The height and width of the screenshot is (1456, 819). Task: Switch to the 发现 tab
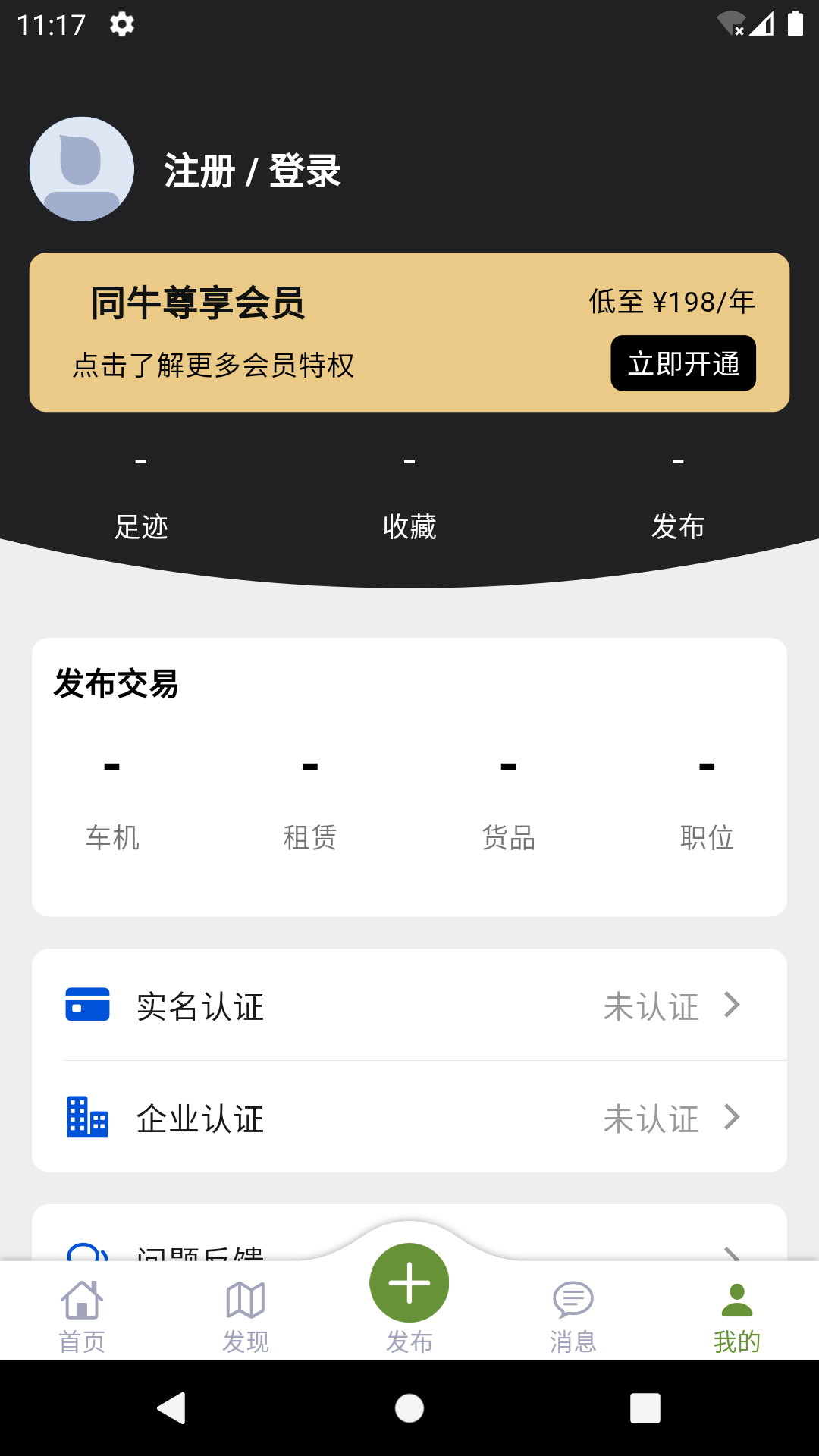(x=246, y=1317)
